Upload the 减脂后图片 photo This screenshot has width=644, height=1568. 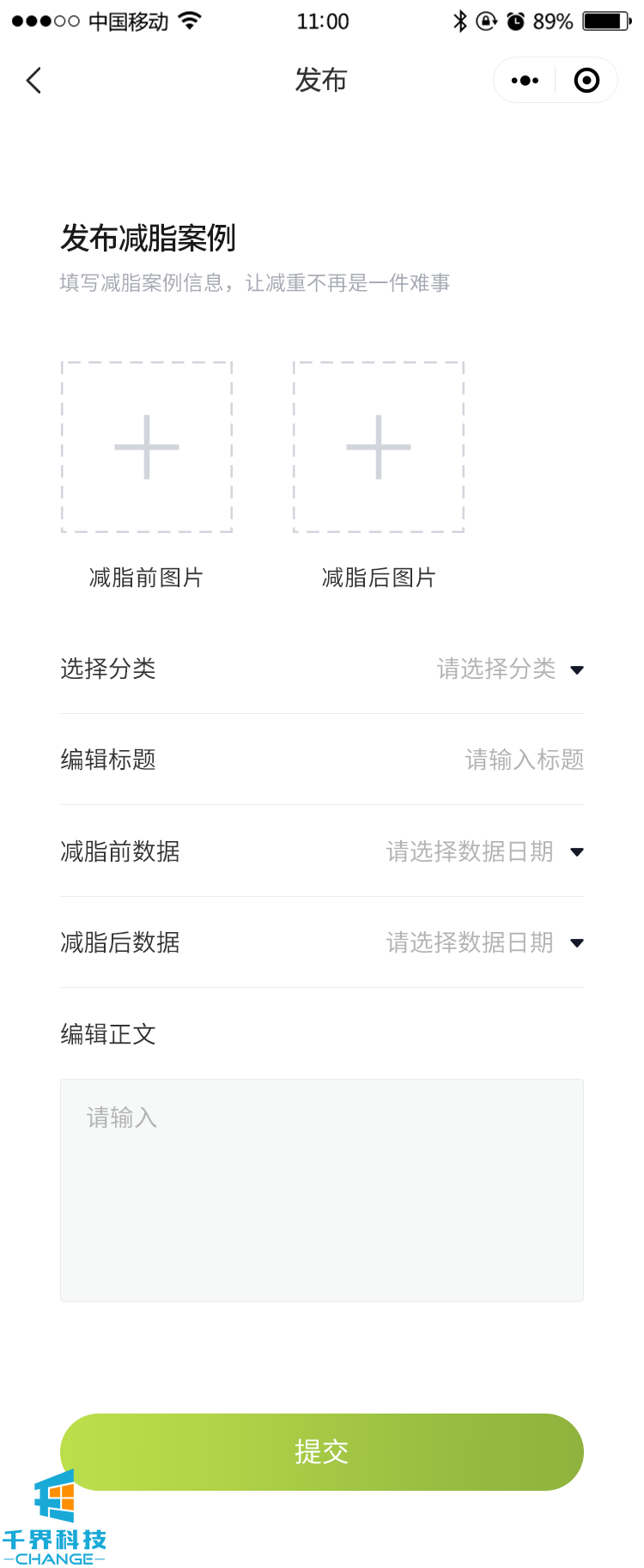[x=379, y=447]
